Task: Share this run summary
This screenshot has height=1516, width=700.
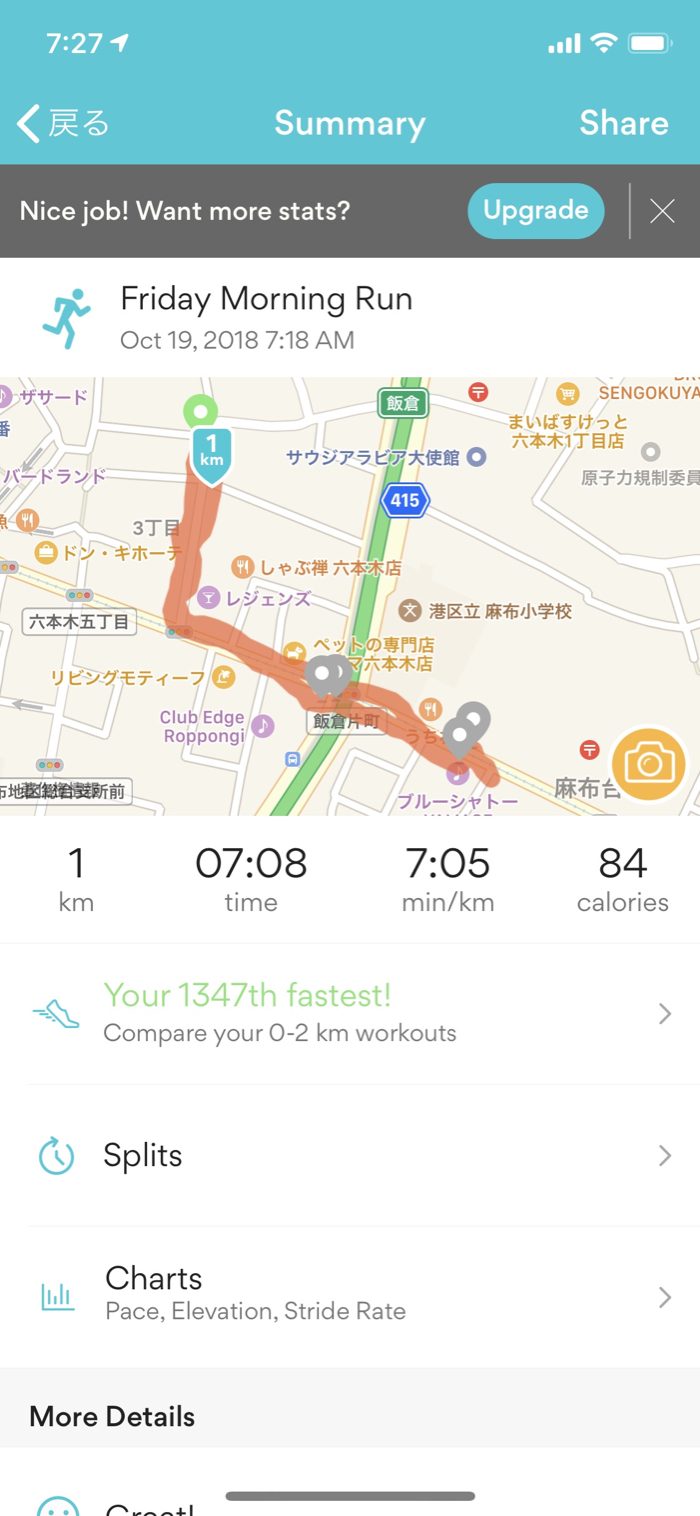Action: pos(623,123)
